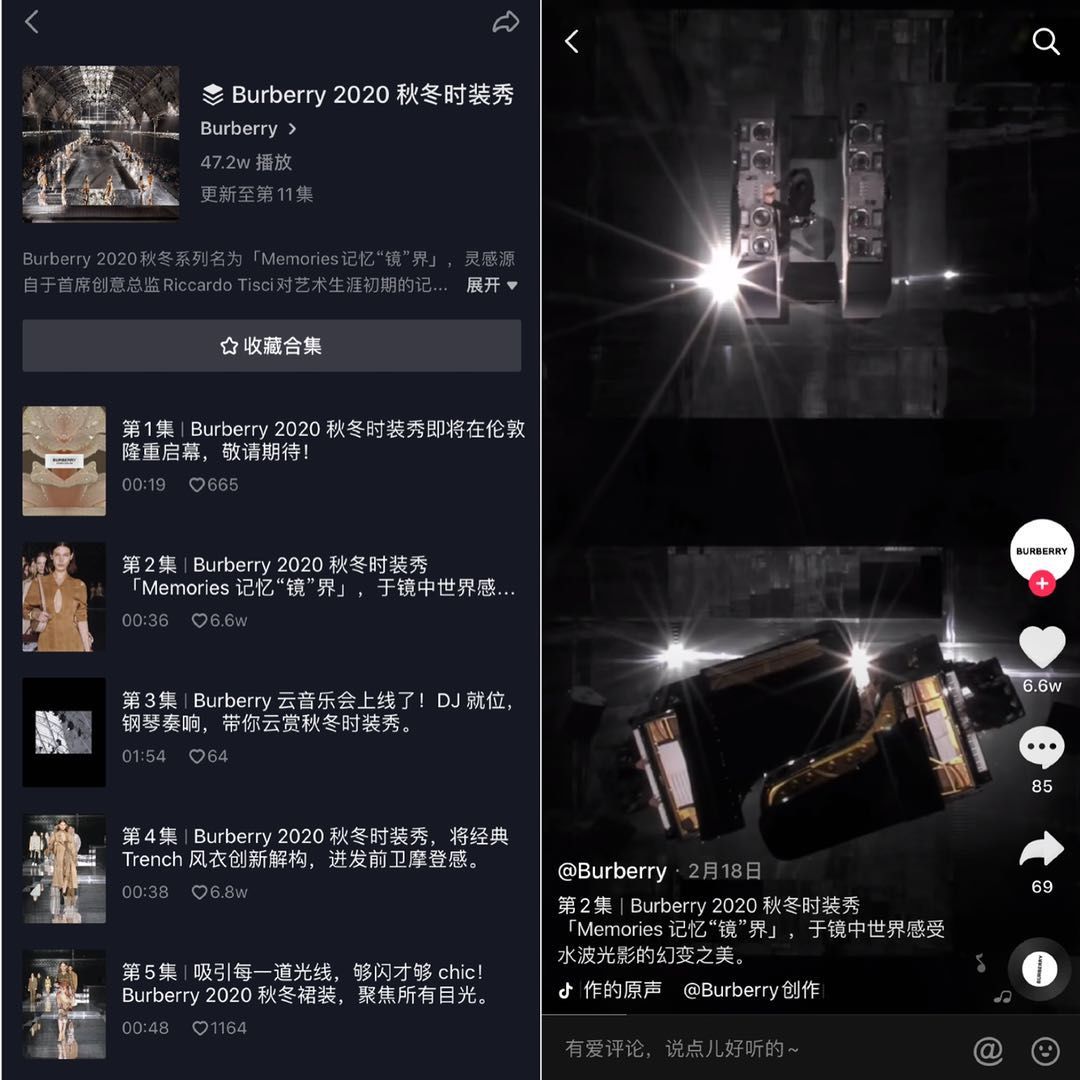The height and width of the screenshot is (1080, 1080).
Task: Open the spinning music disc for the sound
Action: pyautogui.click(x=1041, y=969)
